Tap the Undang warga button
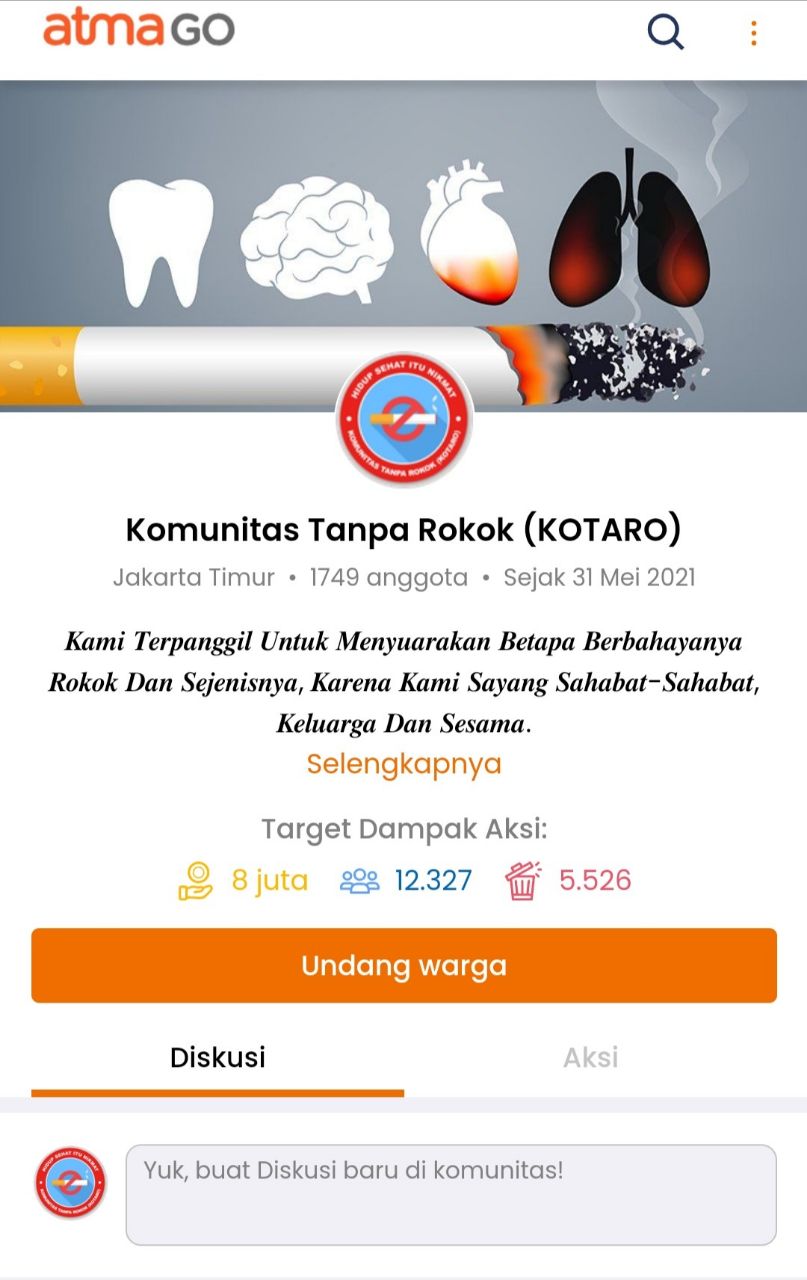Screen dimensions: 807x1280 (x=404, y=965)
